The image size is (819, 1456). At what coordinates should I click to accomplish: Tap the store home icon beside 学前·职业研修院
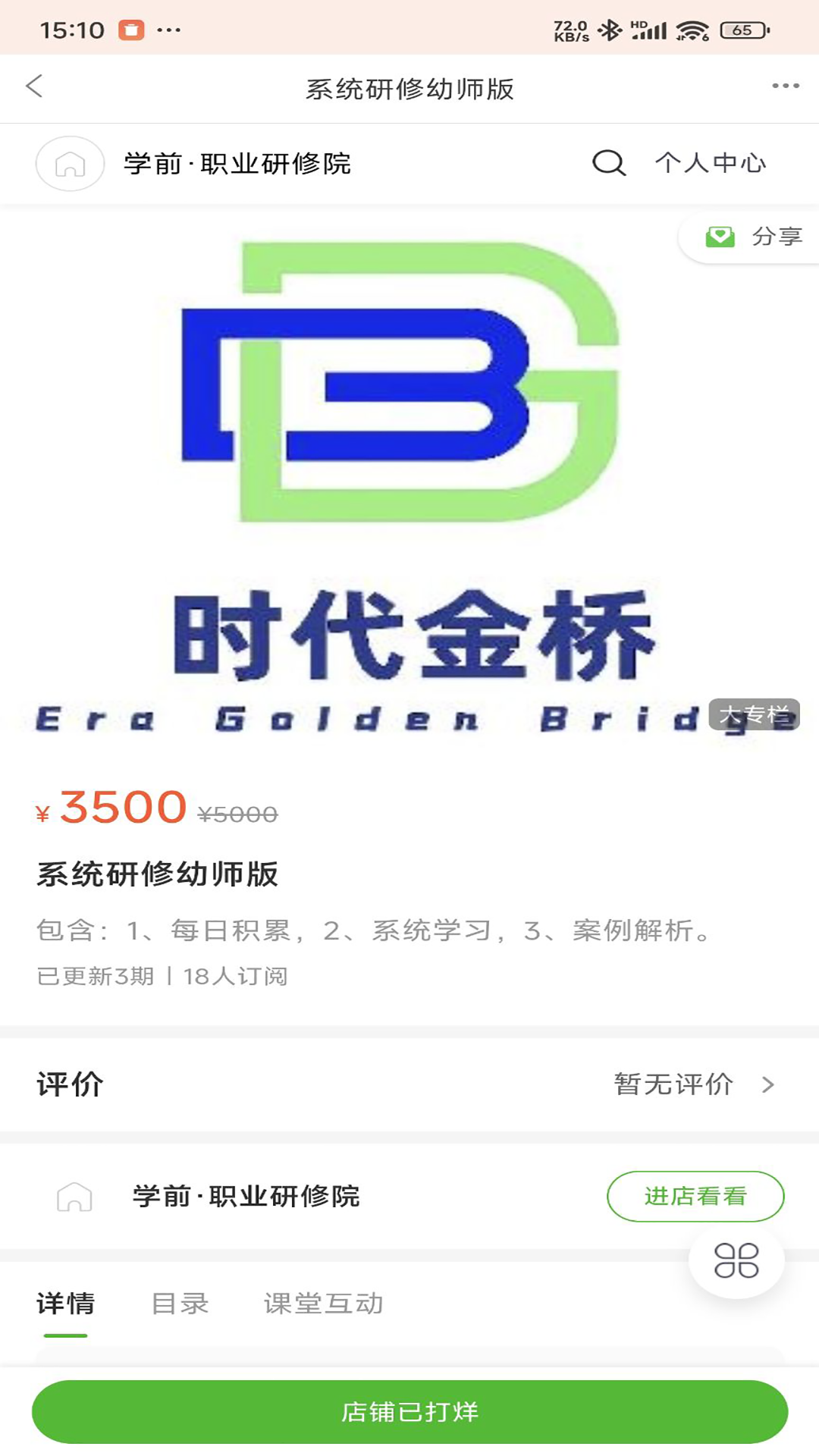(69, 162)
